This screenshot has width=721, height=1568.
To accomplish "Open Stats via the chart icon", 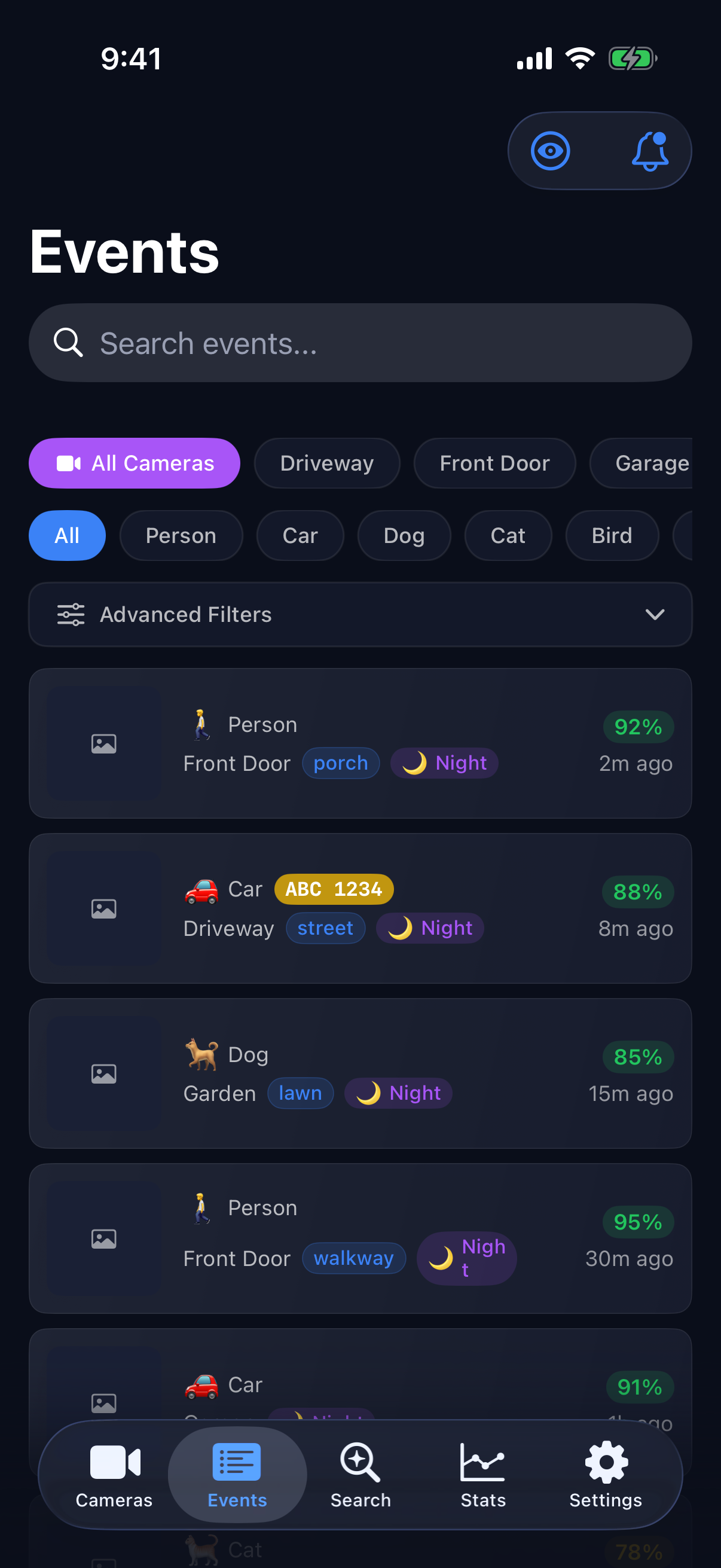I will point(482,1462).
